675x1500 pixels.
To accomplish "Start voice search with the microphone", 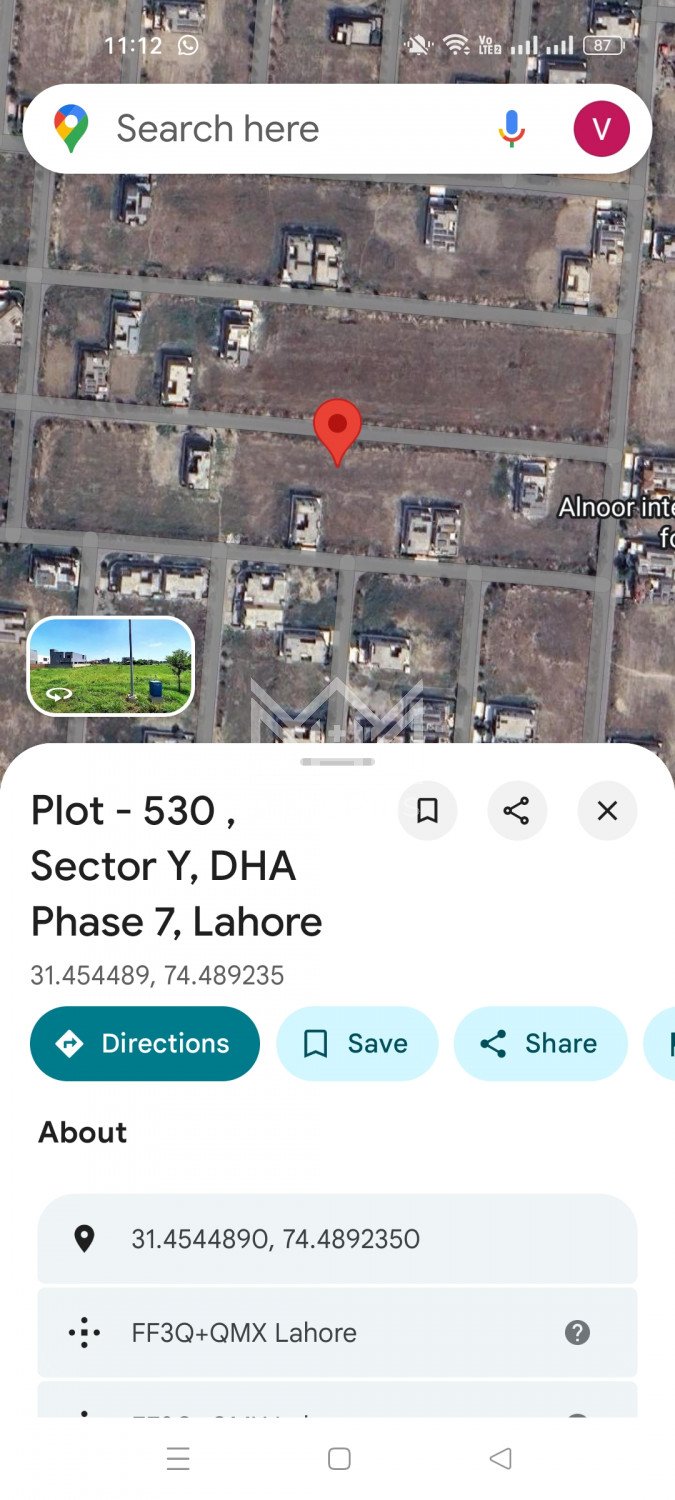I will 511,129.
